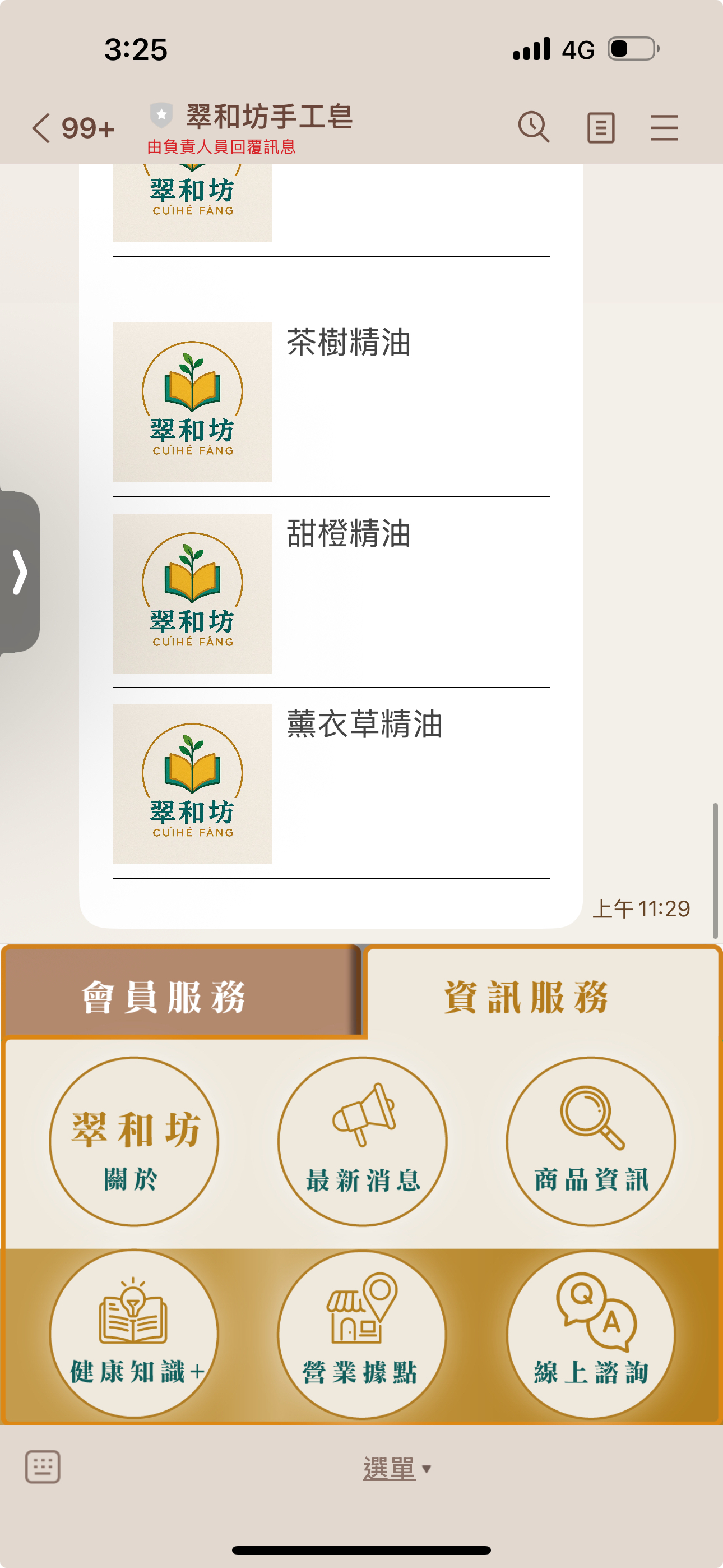View 最新消息 announcements
The height and width of the screenshot is (1568, 723).
362,1141
